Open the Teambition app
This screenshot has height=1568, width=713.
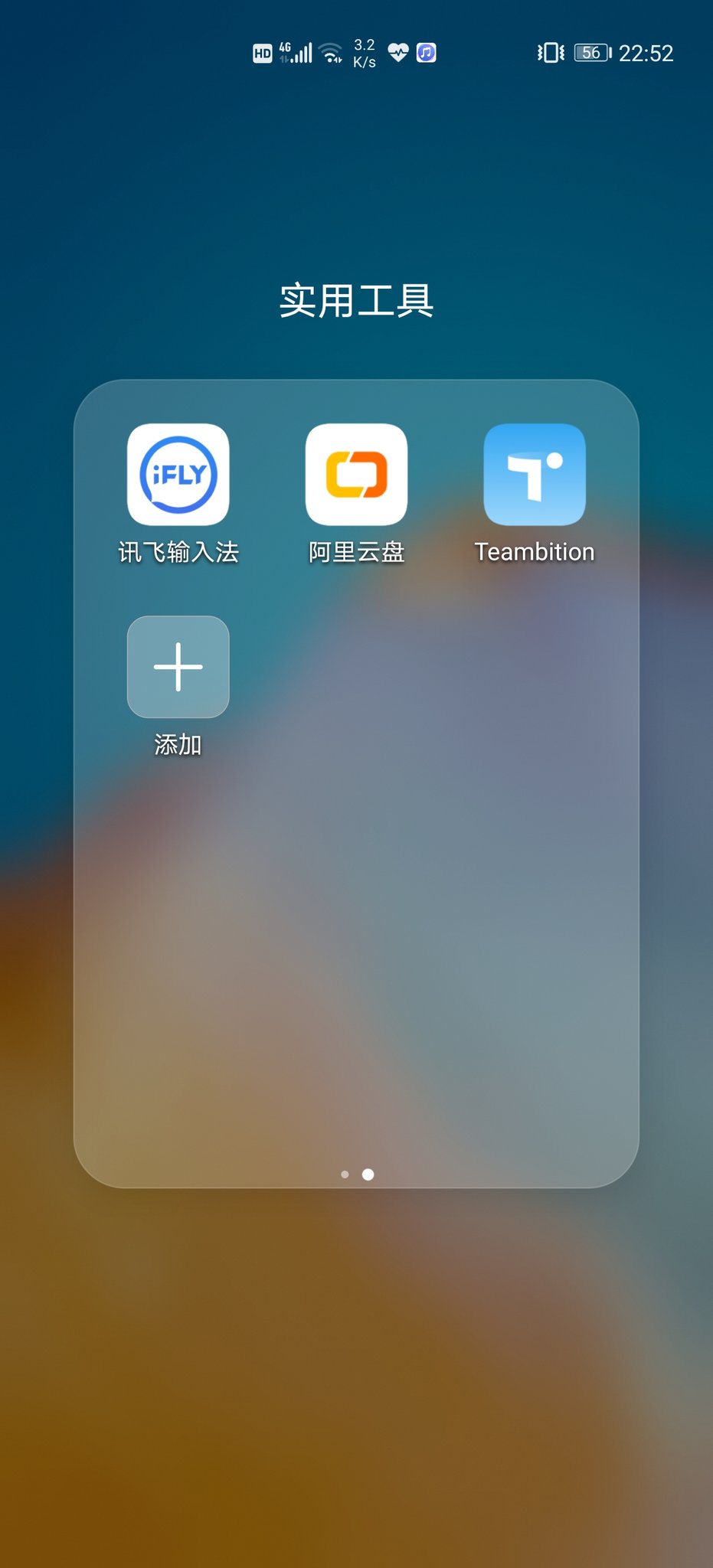[x=535, y=475]
